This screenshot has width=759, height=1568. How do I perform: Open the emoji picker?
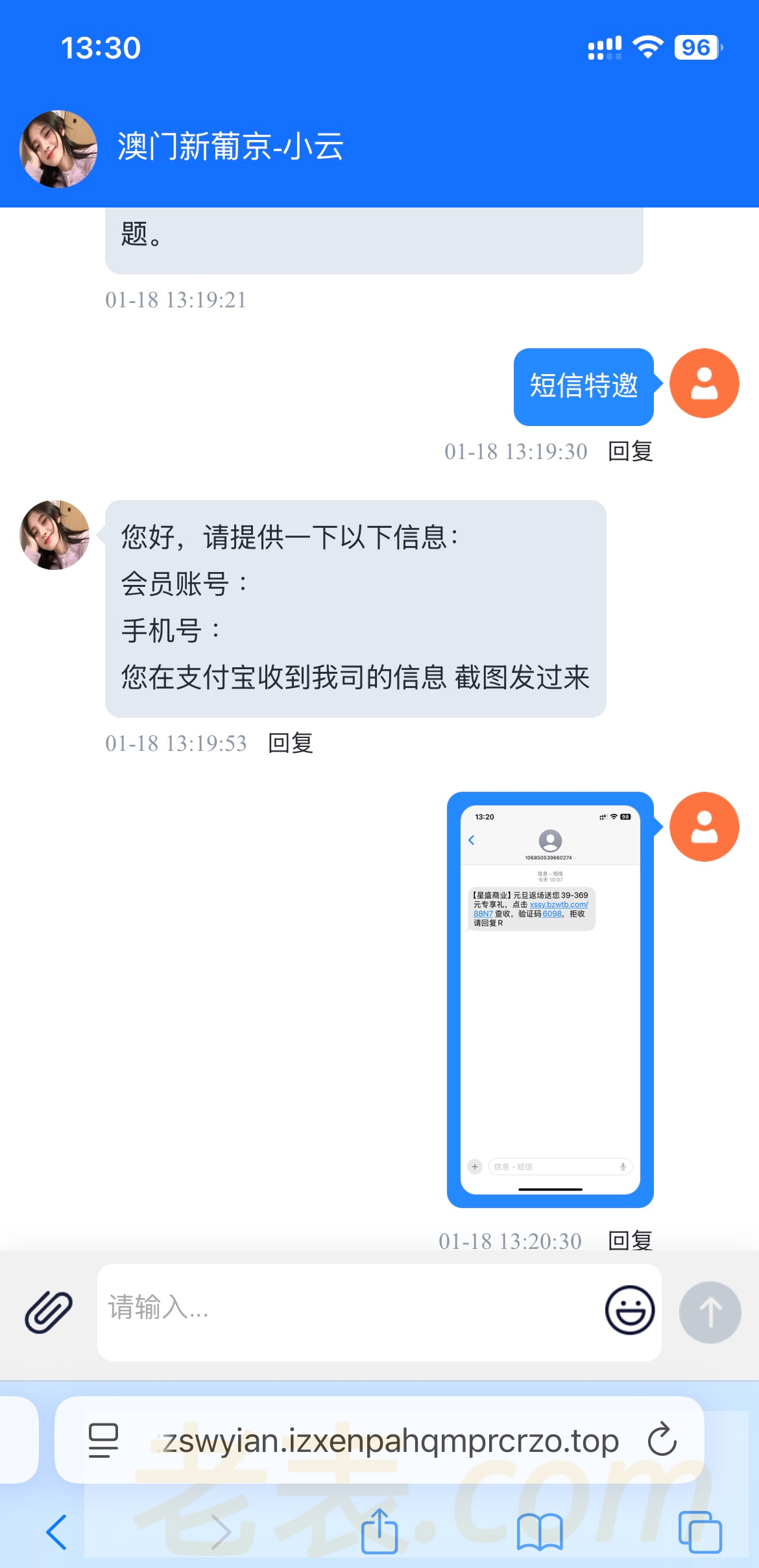629,1310
